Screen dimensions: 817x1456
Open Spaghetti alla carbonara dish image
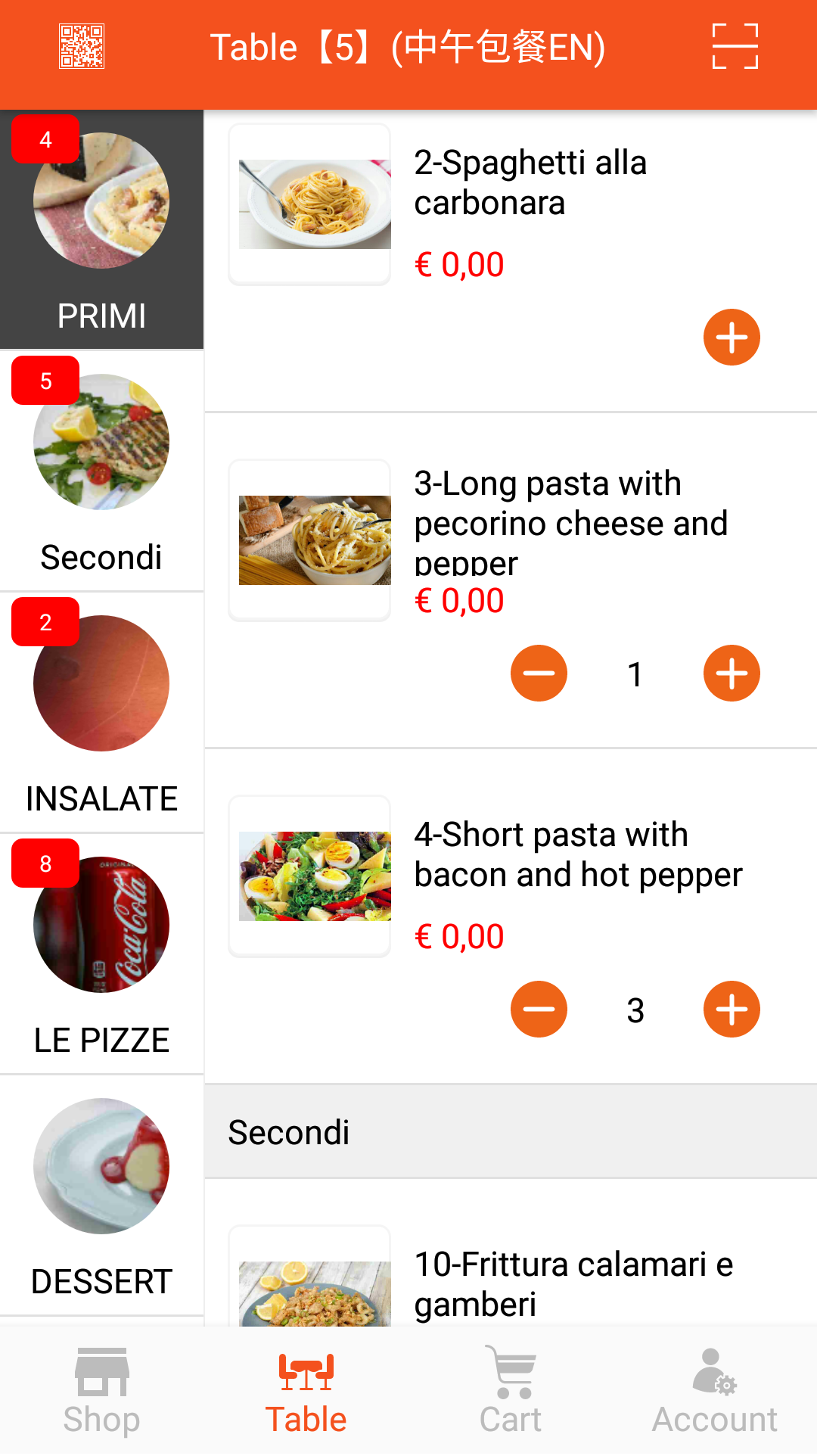click(310, 204)
